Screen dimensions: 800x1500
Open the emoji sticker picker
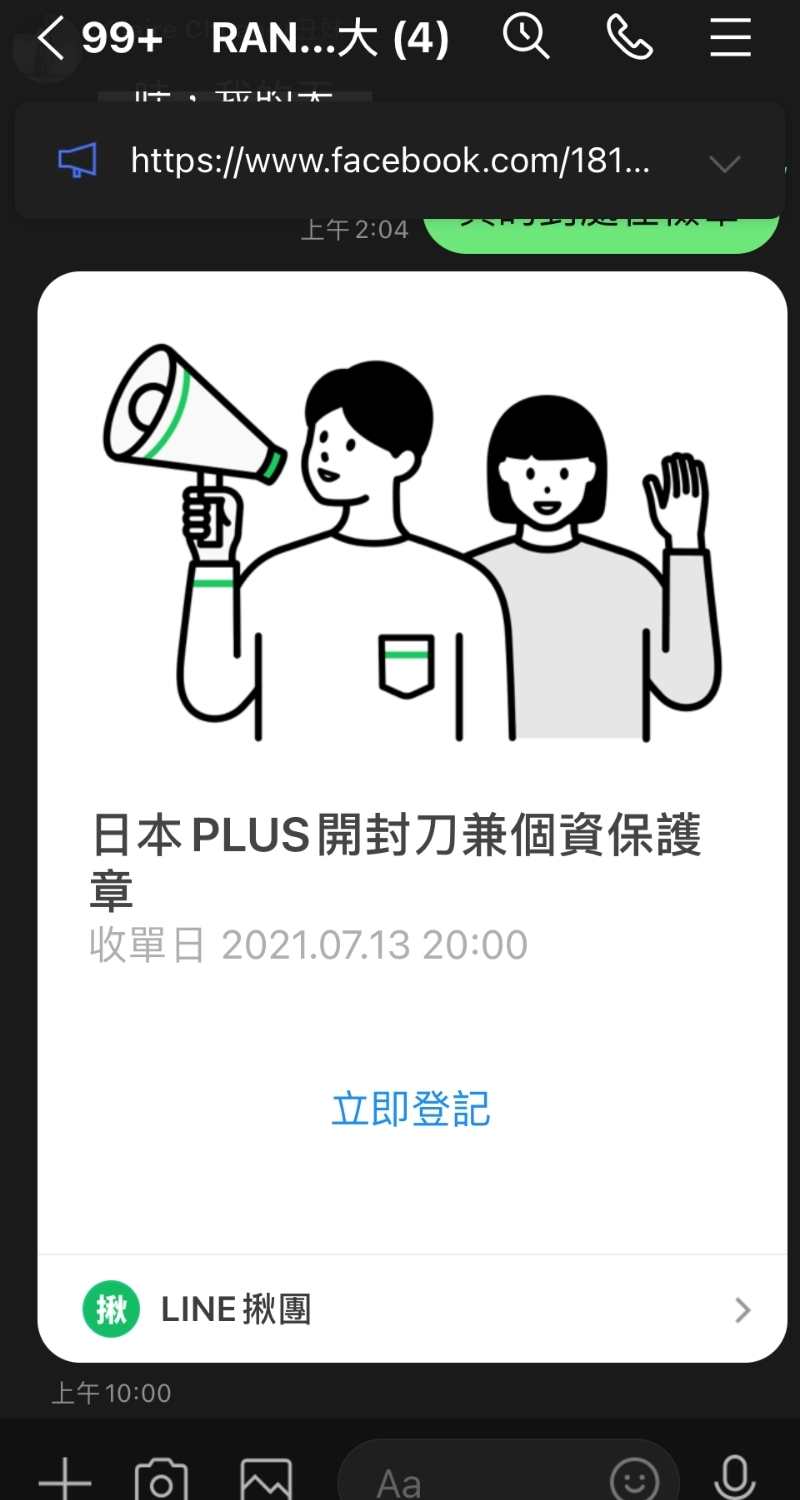coord(635,1480)
